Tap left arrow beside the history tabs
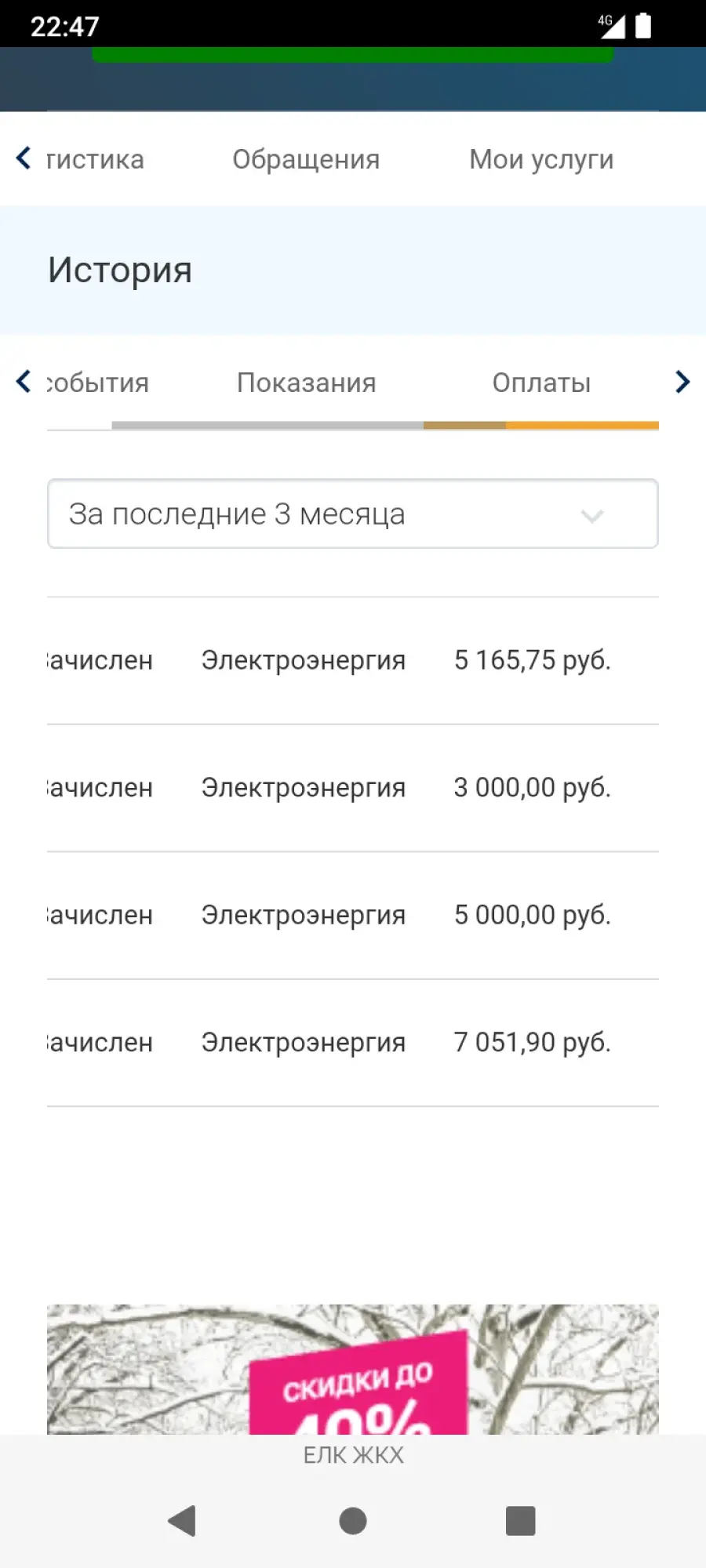Viewport: 706px width, 1568px height. [x=24, y=382]
